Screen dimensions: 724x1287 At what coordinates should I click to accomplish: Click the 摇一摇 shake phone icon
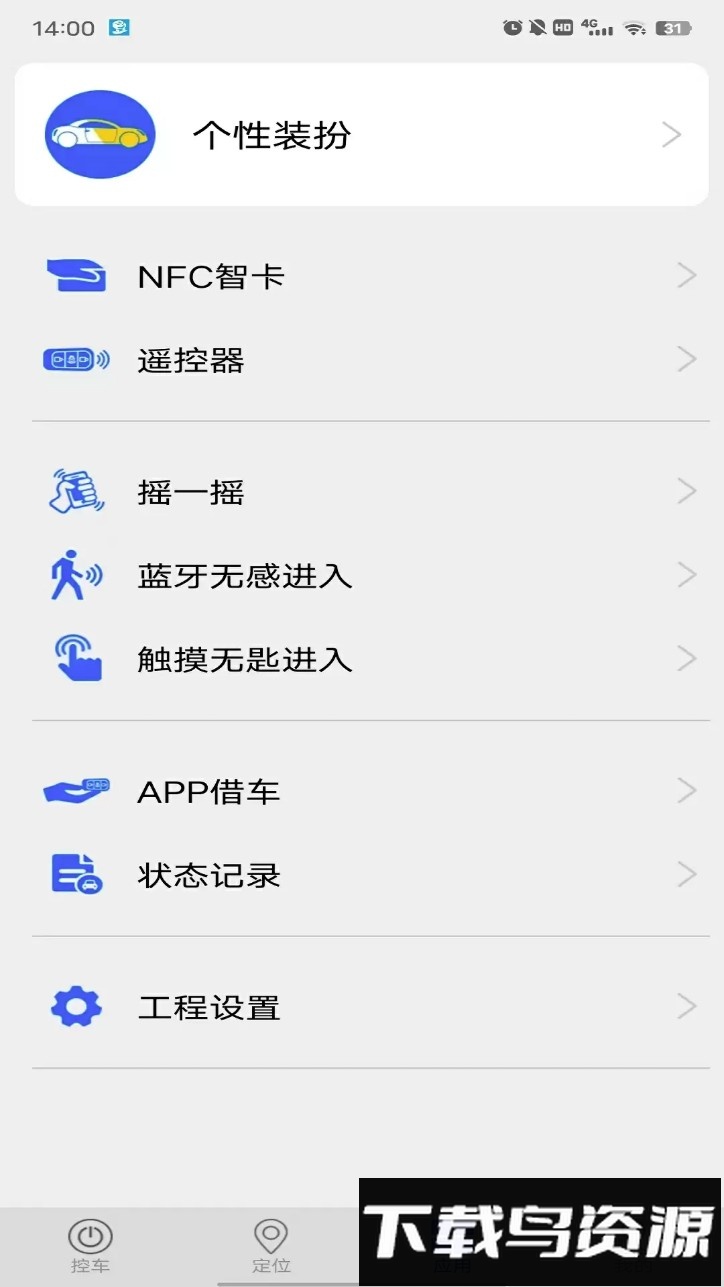click(72, 489)
